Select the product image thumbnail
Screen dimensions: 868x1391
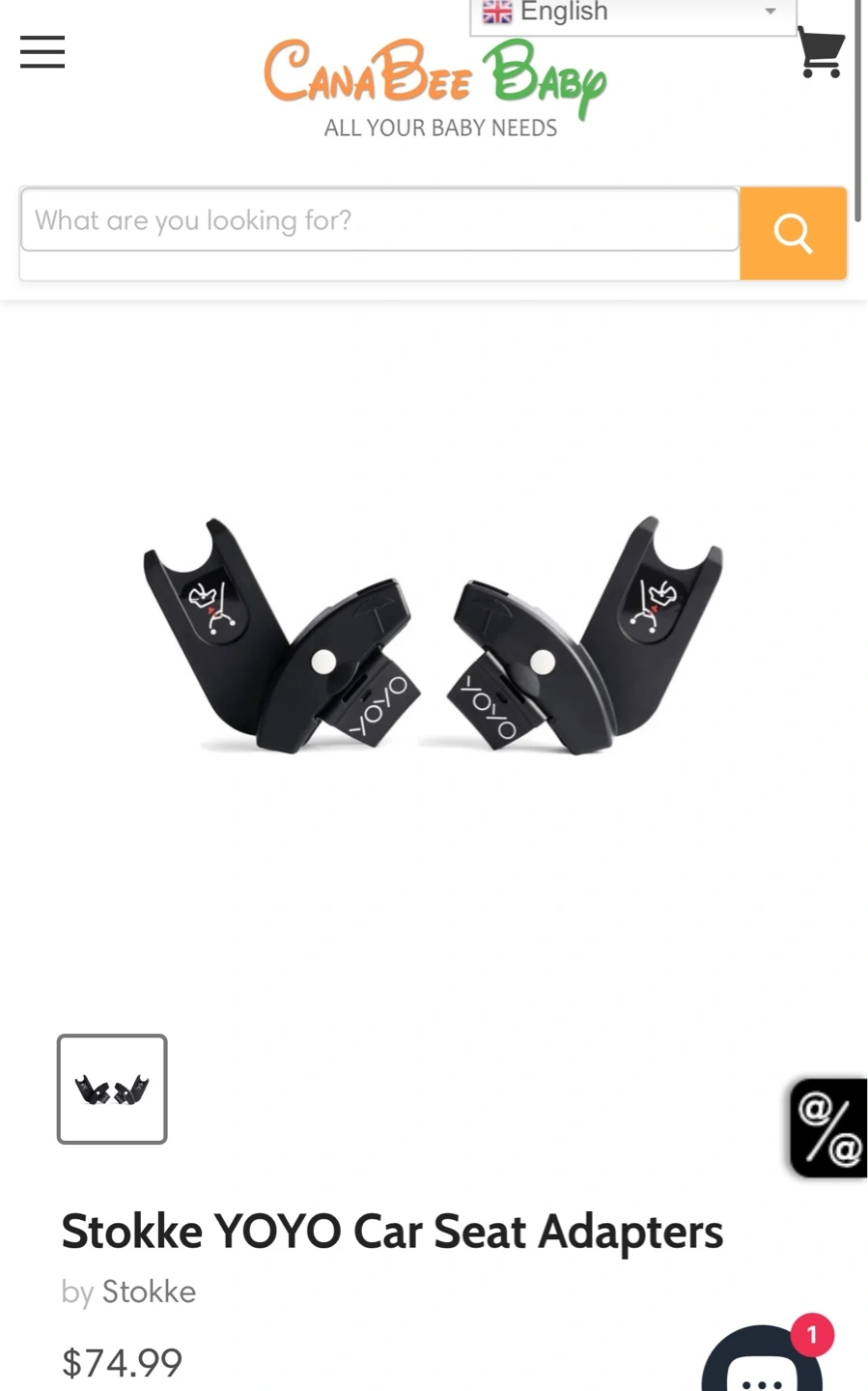tap(112, 1089)
